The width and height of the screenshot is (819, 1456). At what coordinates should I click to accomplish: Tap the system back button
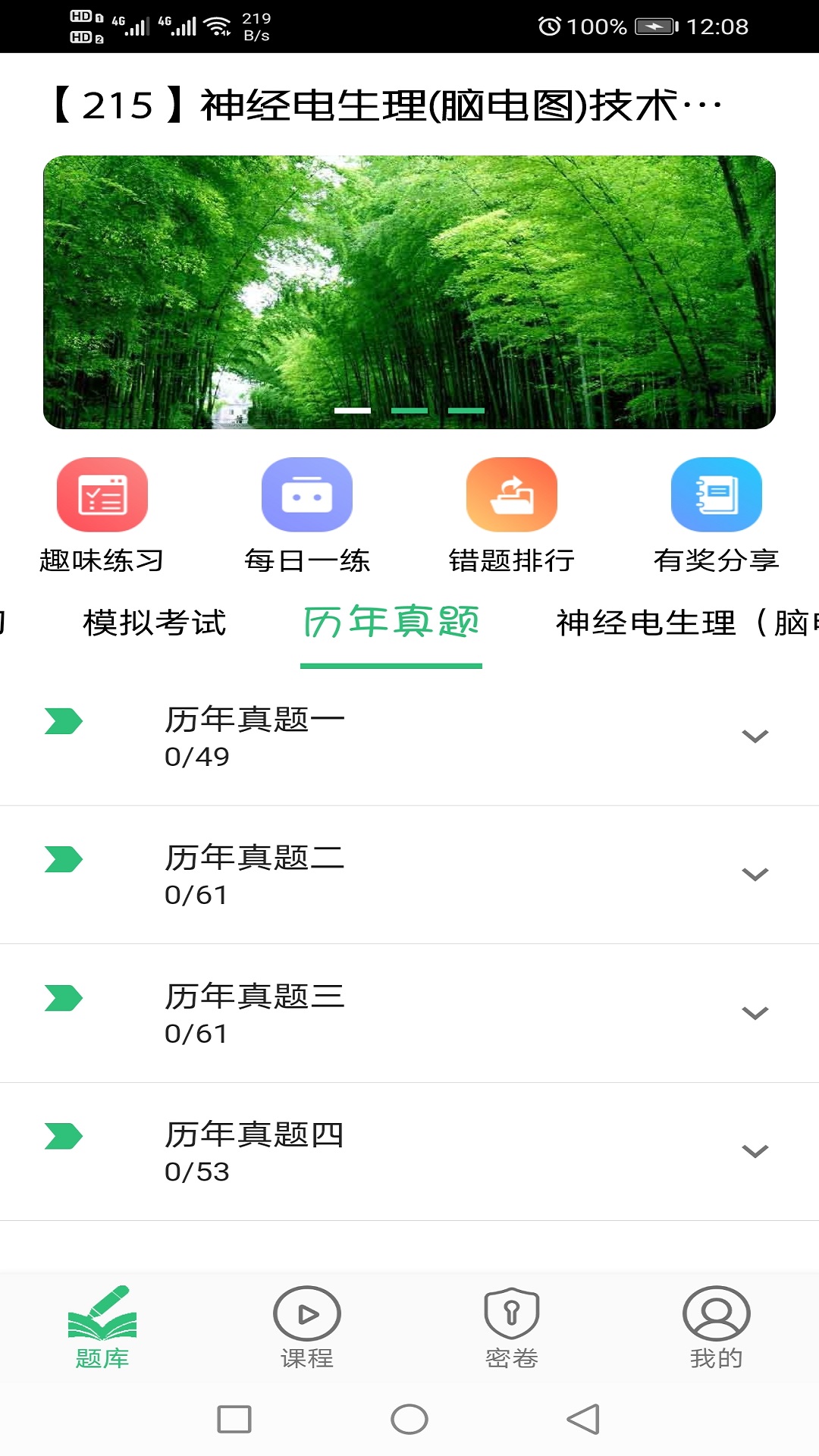click(x=583, y=1419)
